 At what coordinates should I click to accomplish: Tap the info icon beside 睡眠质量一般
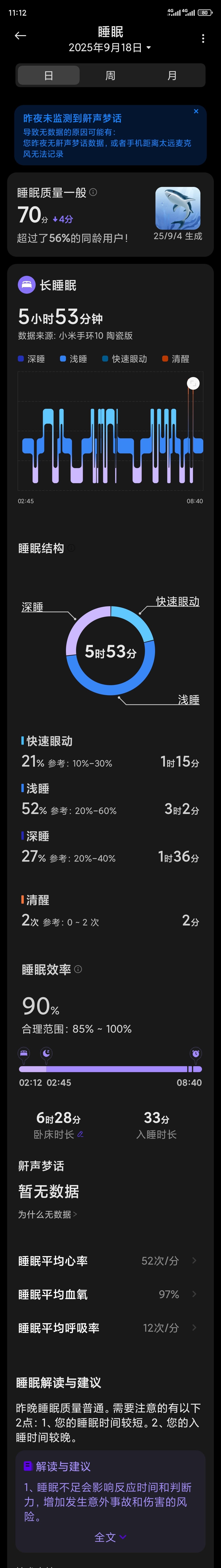pyautogui.click(x=93, y=192)
